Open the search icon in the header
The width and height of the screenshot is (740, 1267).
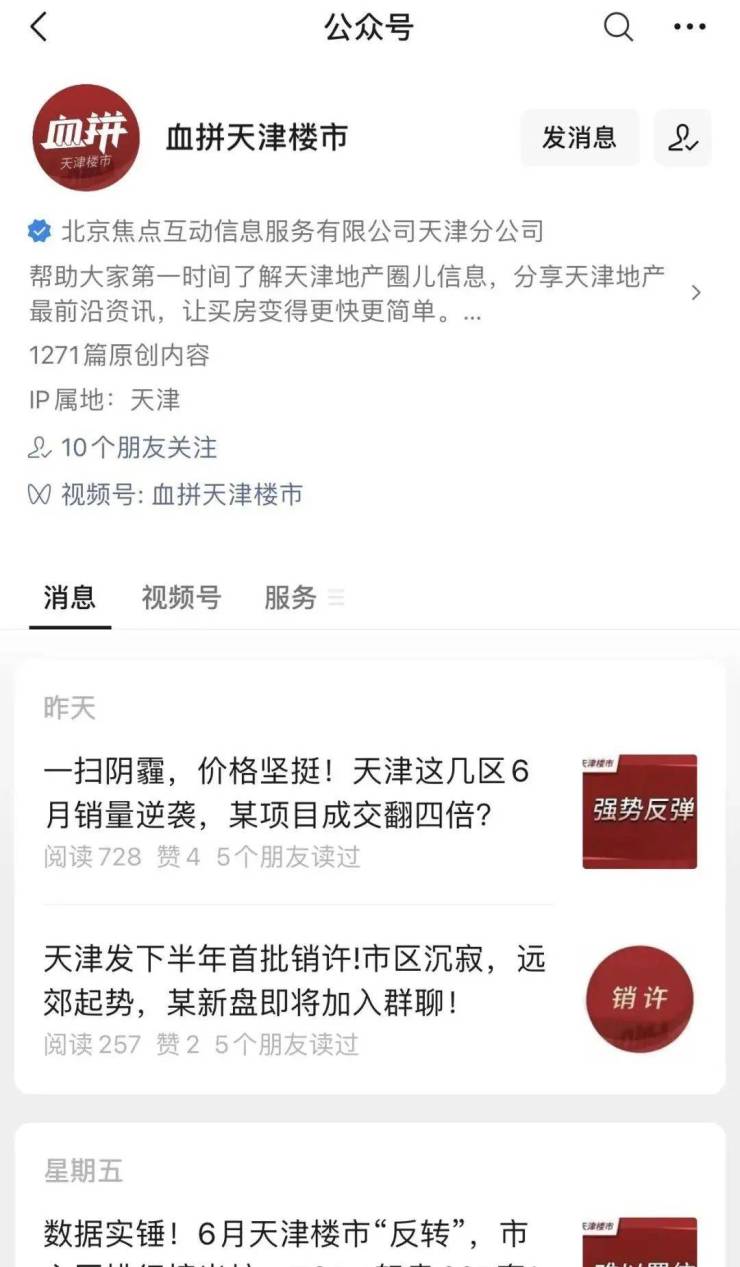pos(618,27)
